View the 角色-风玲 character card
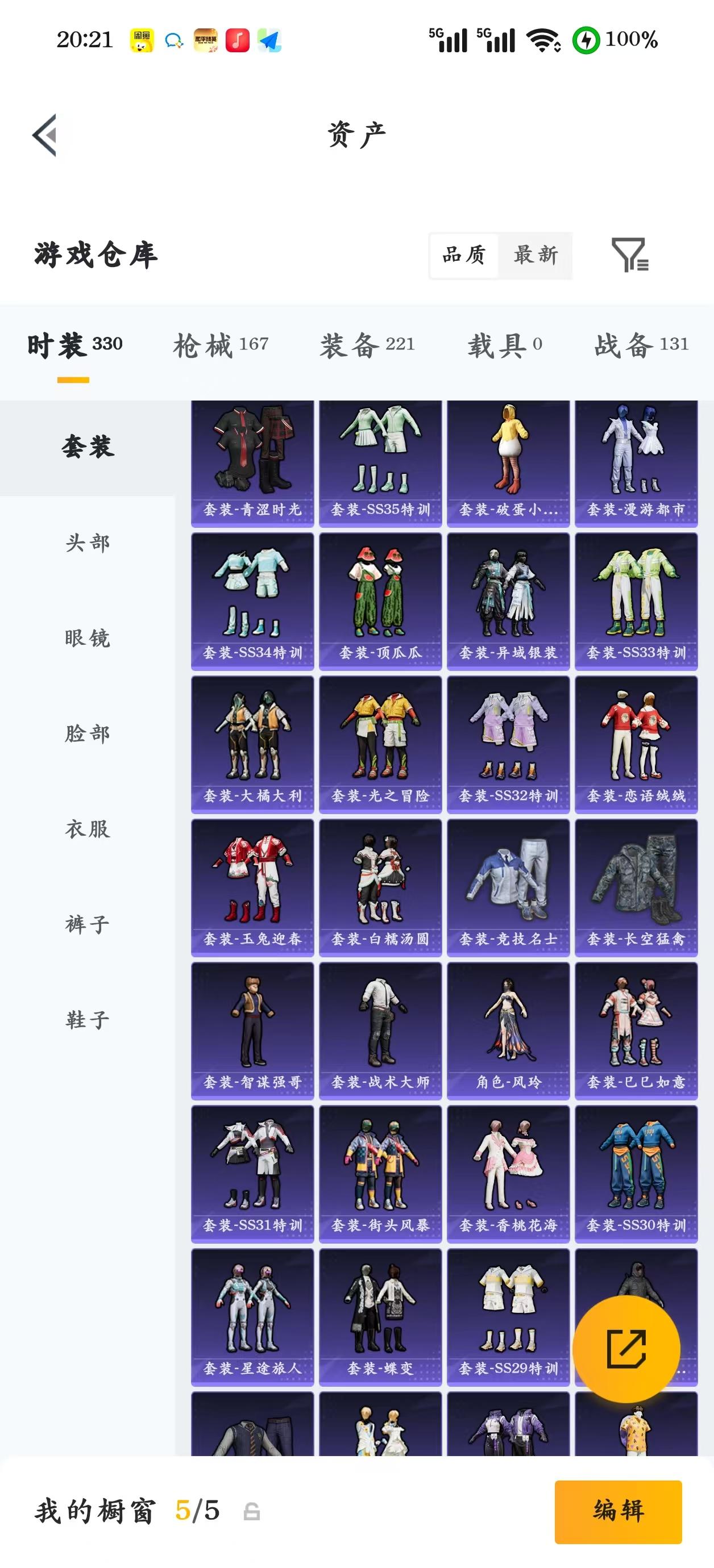 (x=508, y=1031)
